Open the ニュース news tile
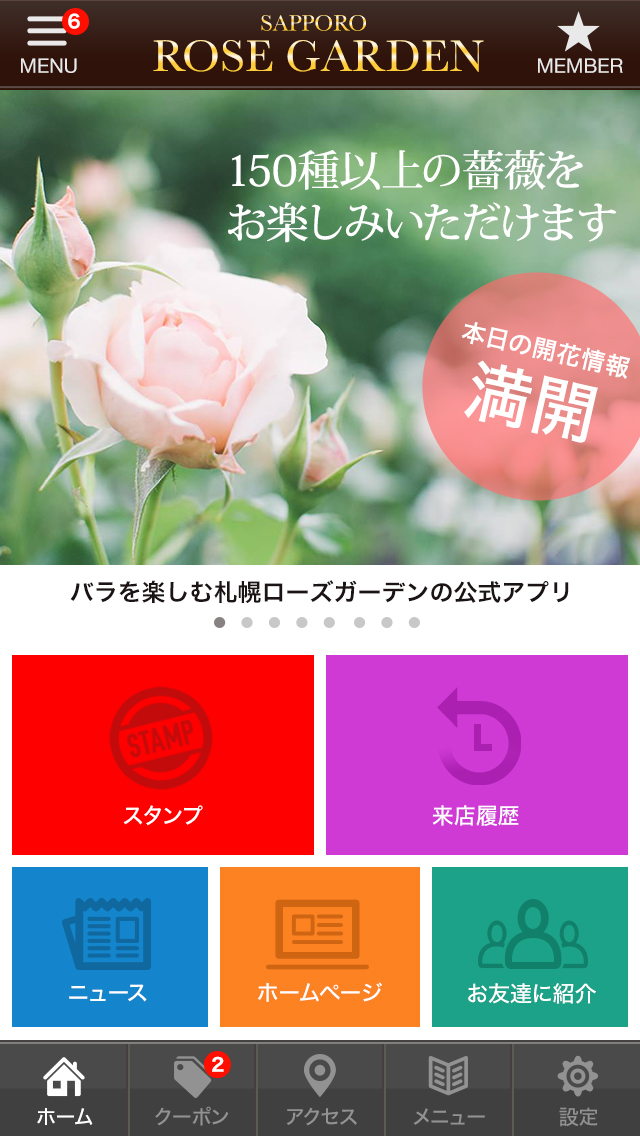 (110, 947)
